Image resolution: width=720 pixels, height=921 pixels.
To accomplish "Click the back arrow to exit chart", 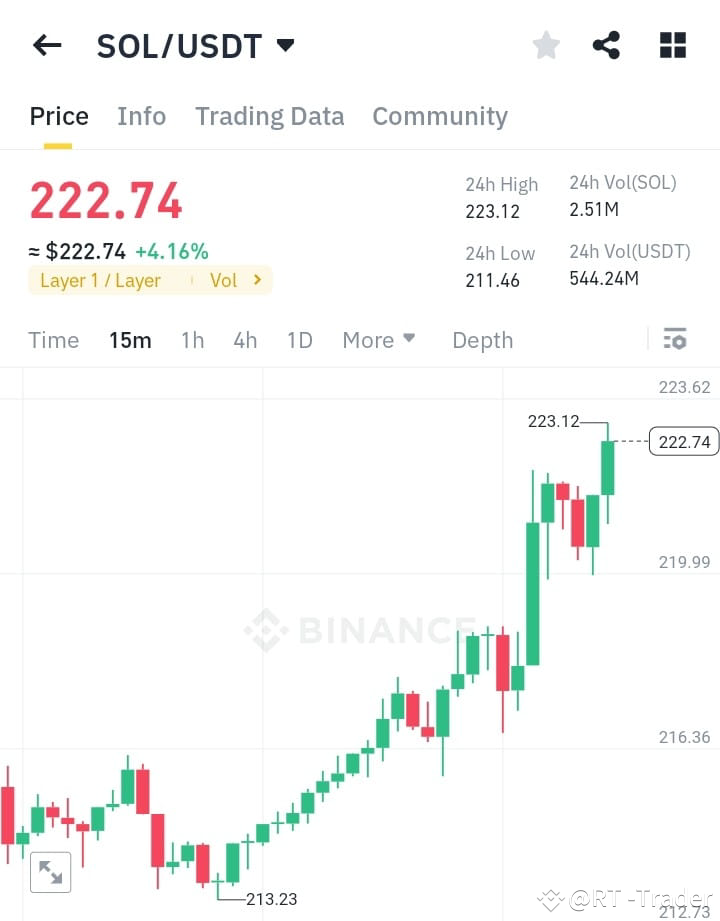I will (47, 44).
